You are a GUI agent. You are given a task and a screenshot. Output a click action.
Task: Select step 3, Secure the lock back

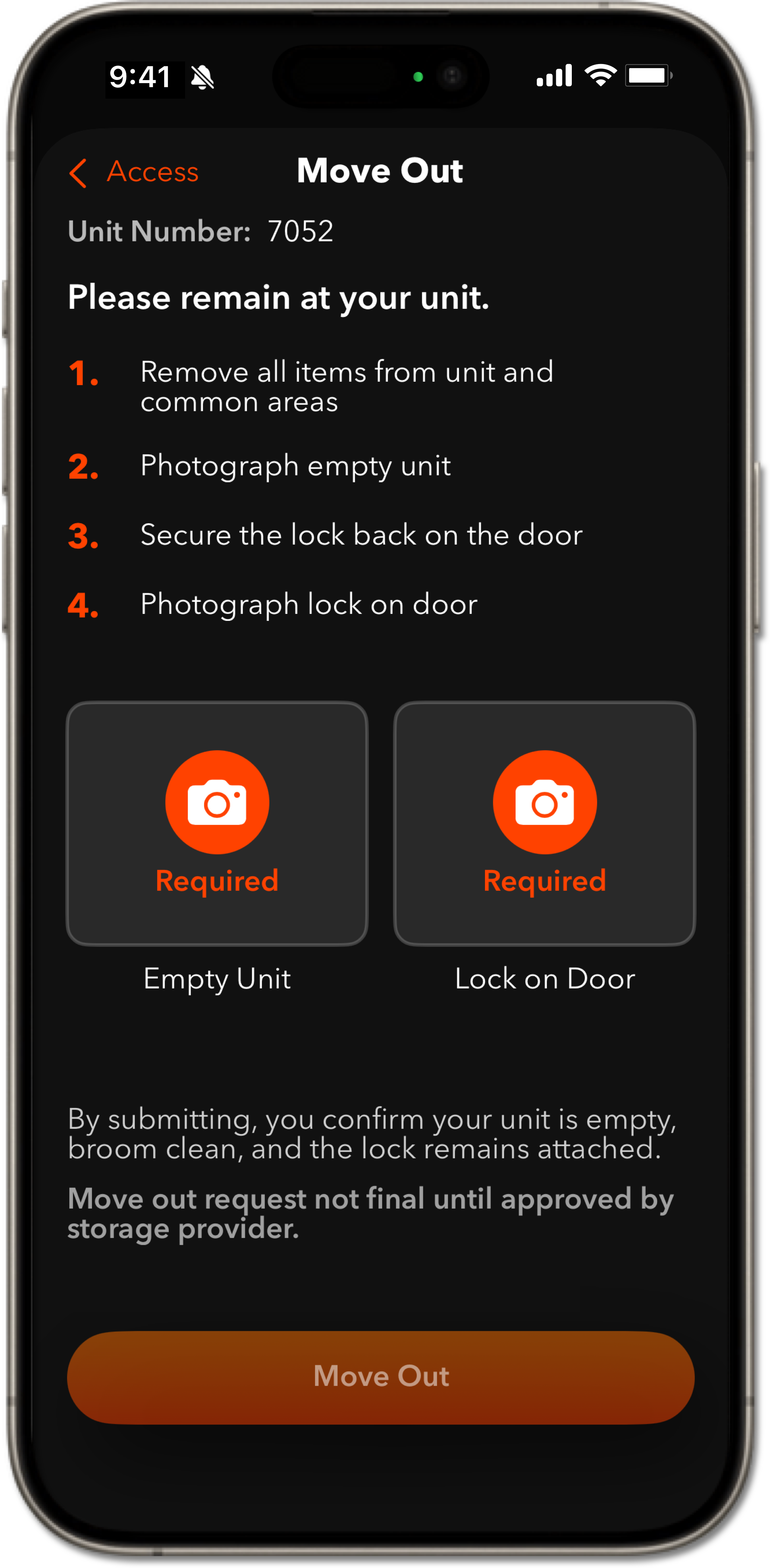(361, 535)
